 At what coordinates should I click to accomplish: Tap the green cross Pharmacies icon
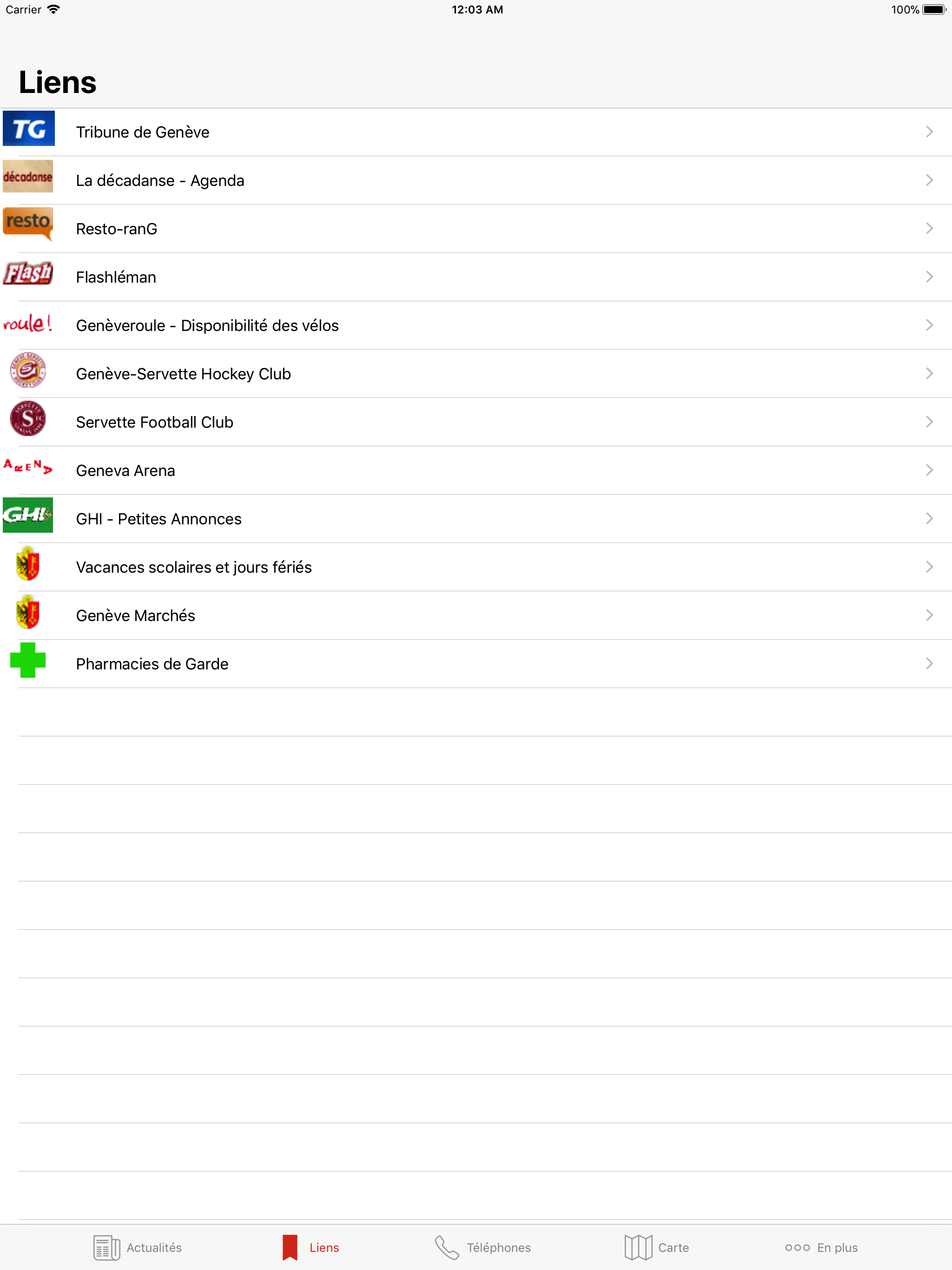tap(29, 660)
